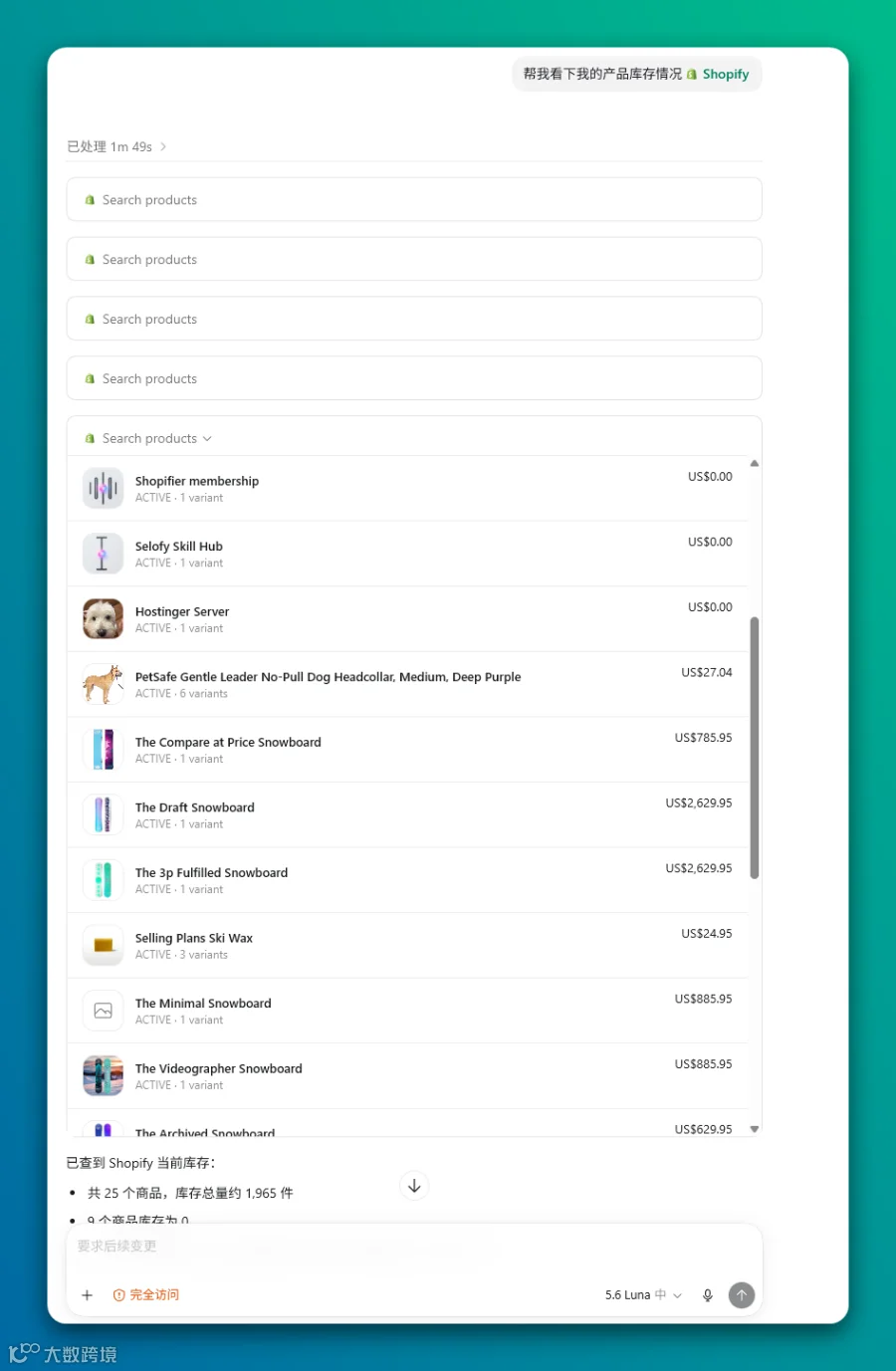Open The 3p Fulfilled Snowboard product
The image size is (896, 1371).
[x=408, y=880]
